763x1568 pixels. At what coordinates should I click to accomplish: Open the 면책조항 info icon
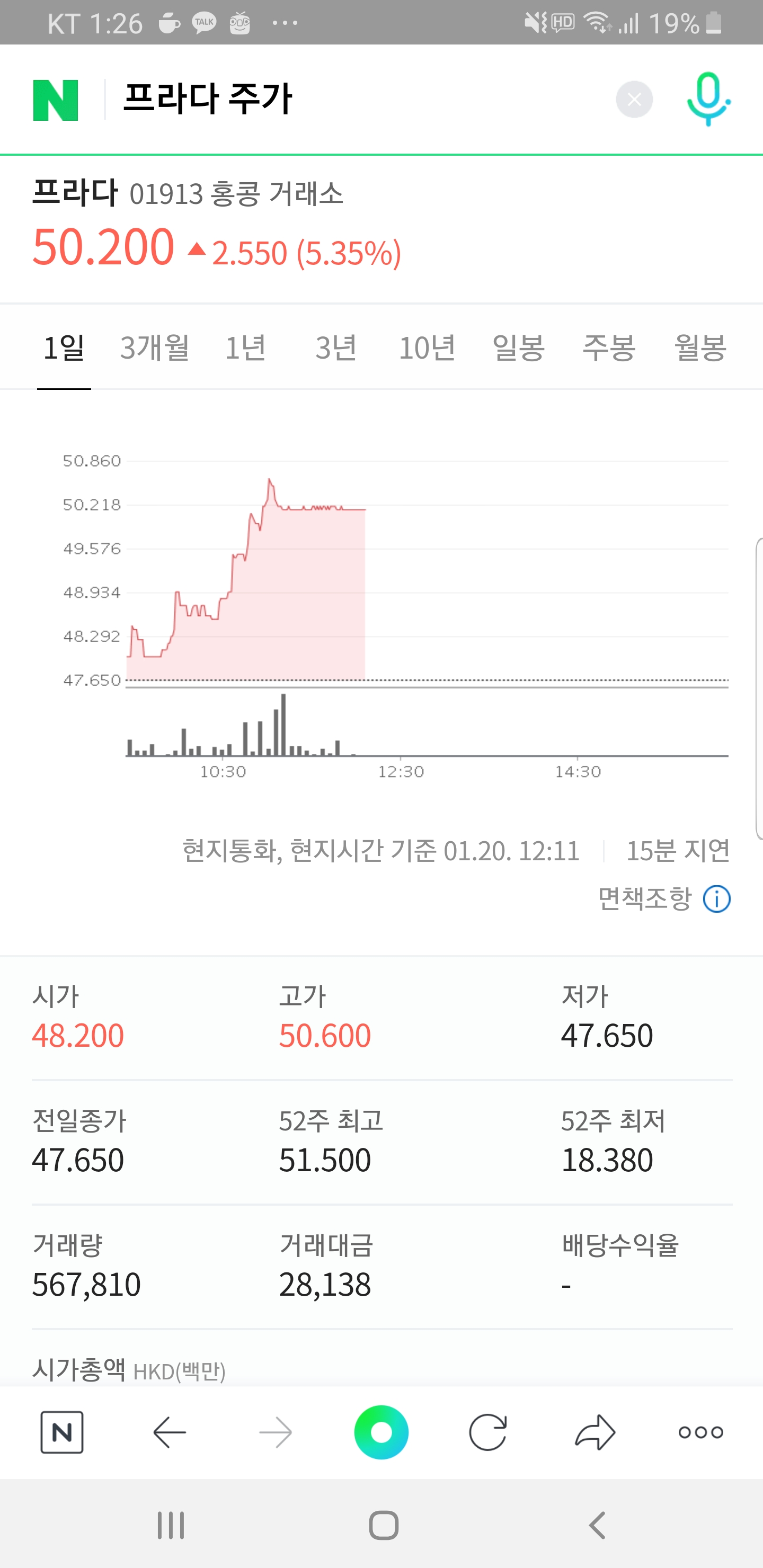tap(717, 899)
